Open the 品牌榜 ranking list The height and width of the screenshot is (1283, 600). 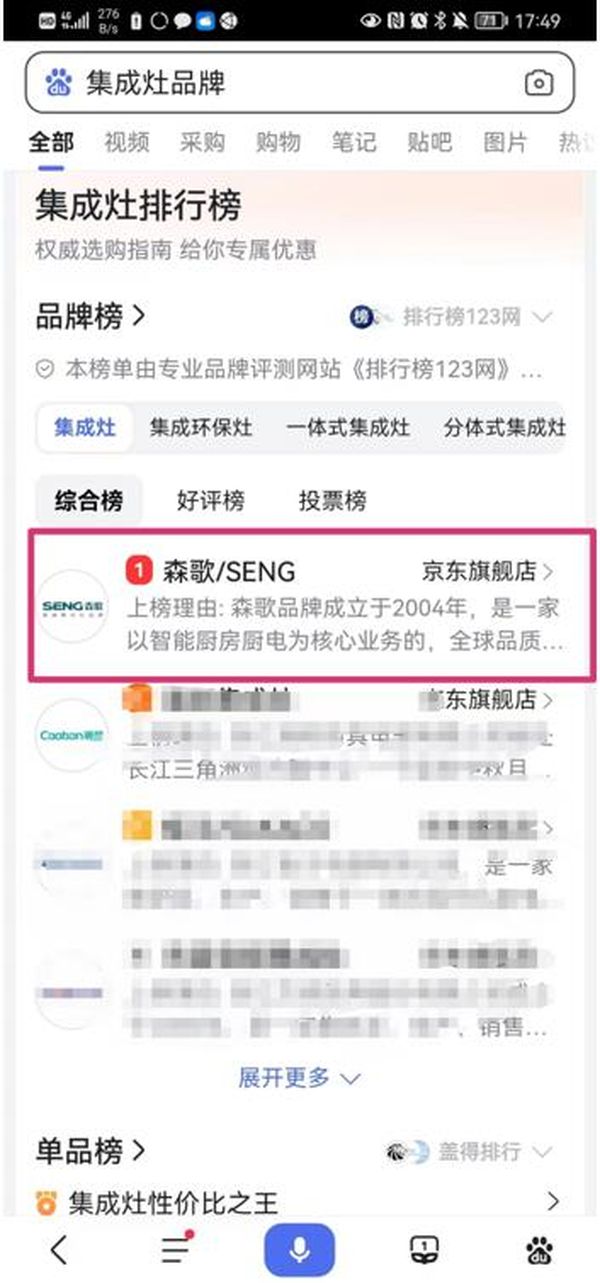click(91, 318)
